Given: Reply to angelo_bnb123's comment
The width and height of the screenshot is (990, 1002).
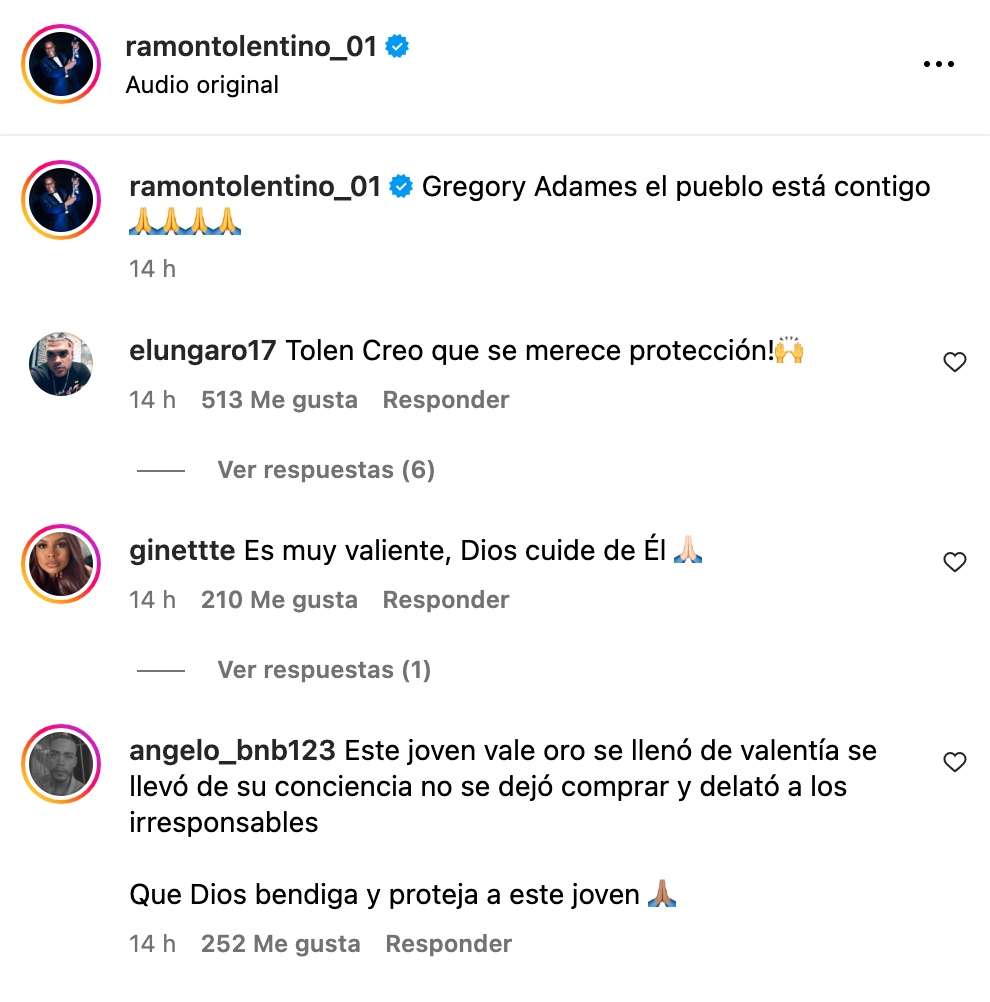Looking at the screenshot, I should [x=449, y=944].
